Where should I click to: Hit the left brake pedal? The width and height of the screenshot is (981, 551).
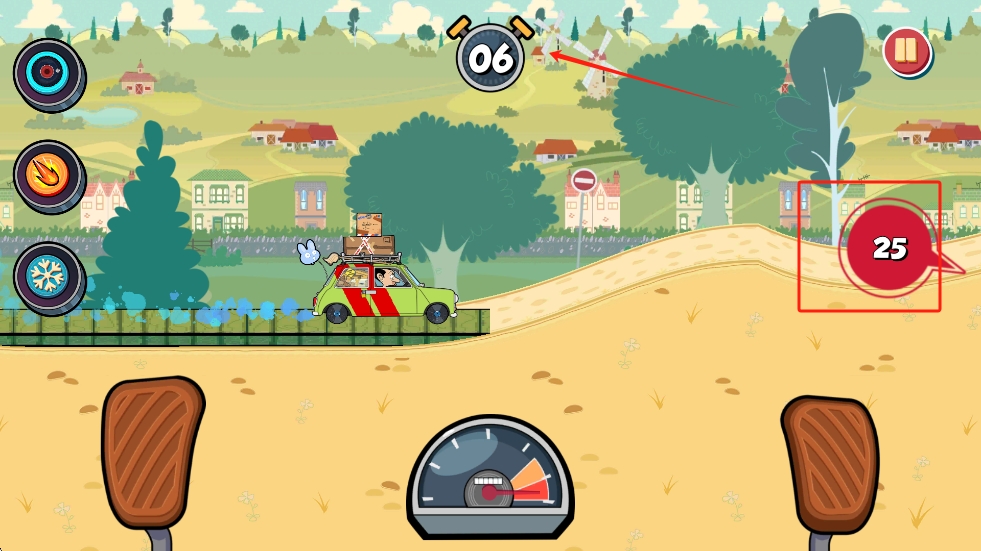(152, 453)
